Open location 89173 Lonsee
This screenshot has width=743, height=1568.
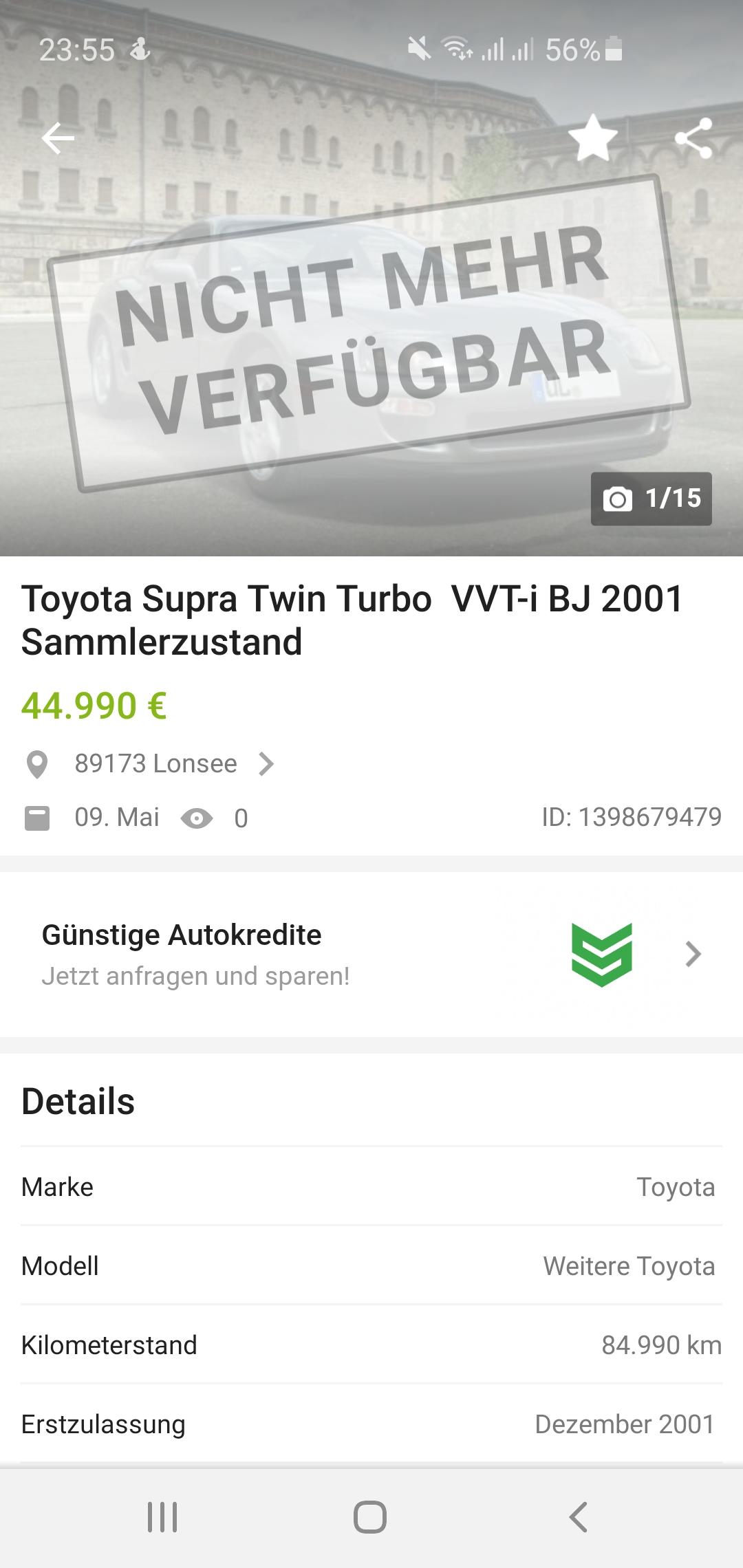[x=156, y=764]
